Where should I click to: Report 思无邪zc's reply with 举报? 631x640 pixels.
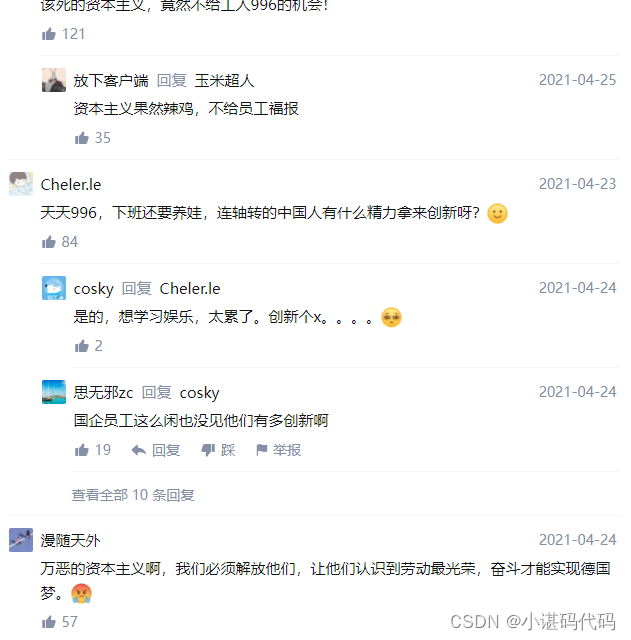click(278, 450)
